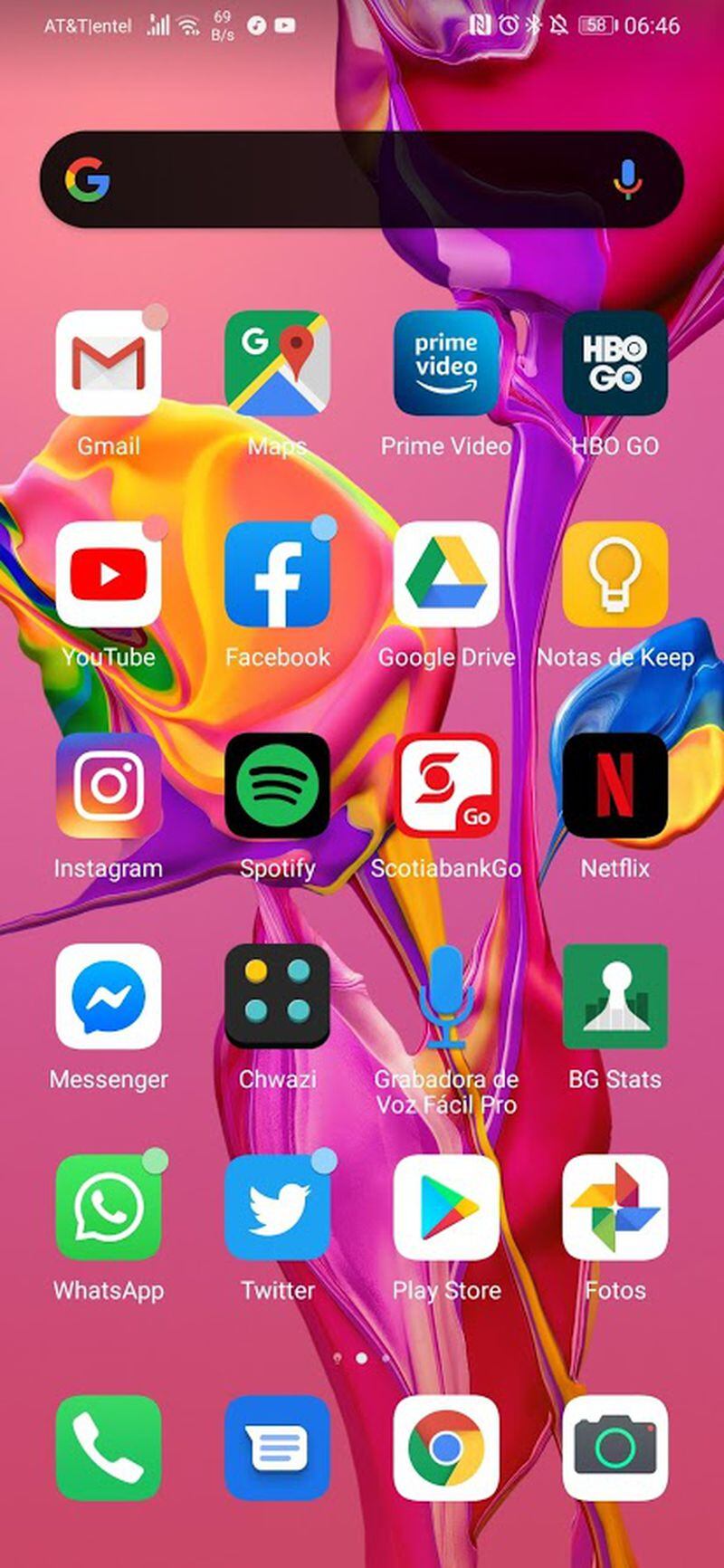The height and width of the screenshot is (1568, 724).
Task: Open WhatsApp
Action: [109, 1207]
